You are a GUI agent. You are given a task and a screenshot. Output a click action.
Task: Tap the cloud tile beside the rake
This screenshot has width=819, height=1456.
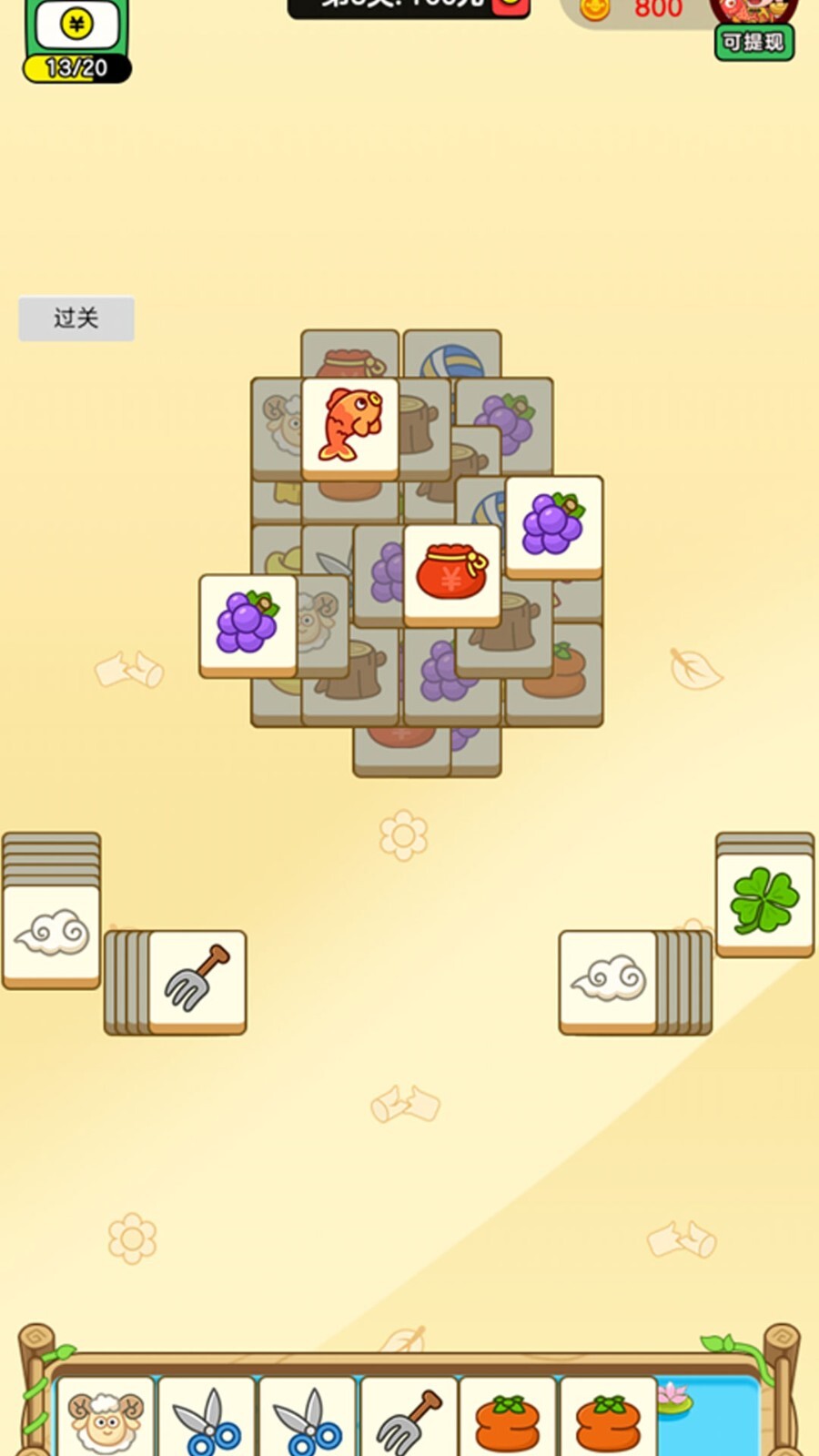tap(52, 935)
